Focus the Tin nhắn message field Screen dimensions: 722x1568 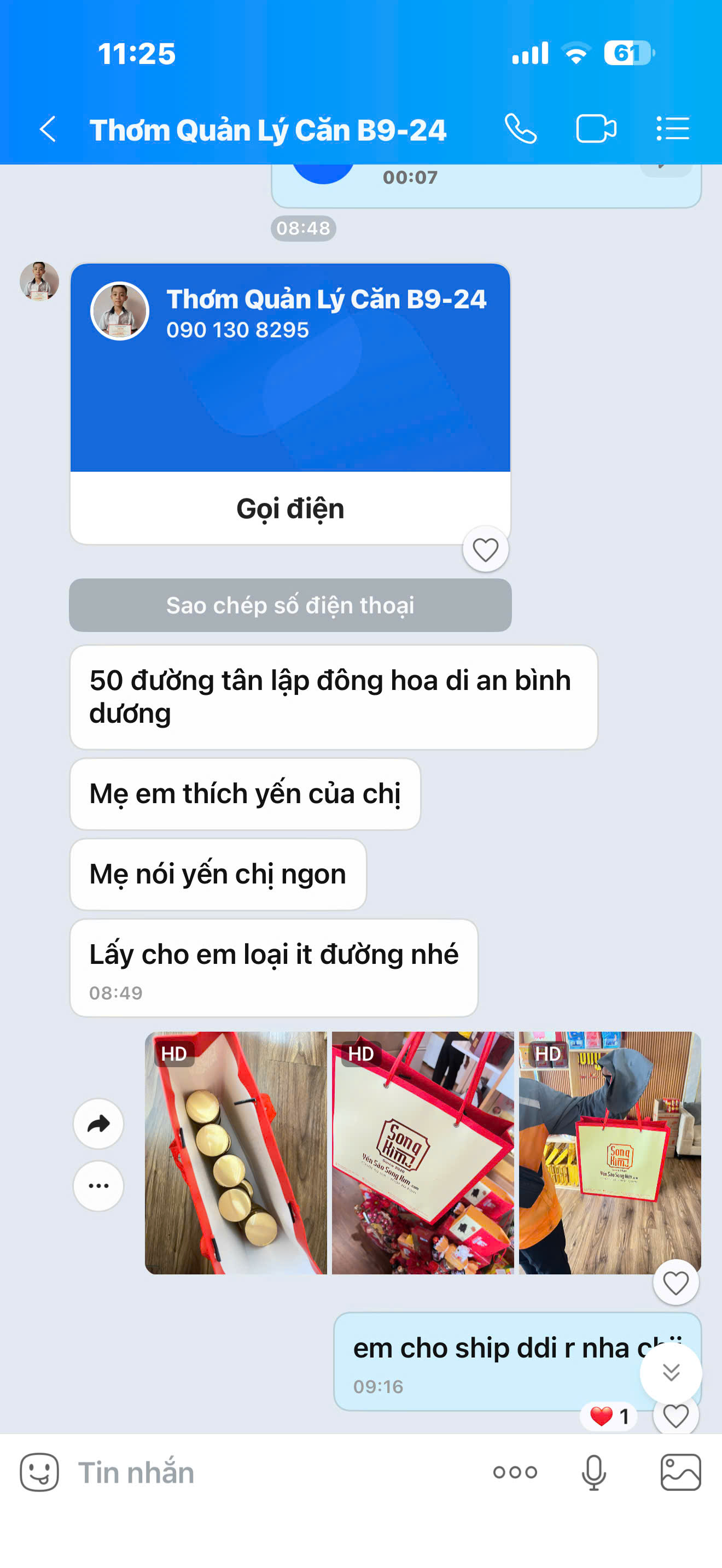[274, 1472]
